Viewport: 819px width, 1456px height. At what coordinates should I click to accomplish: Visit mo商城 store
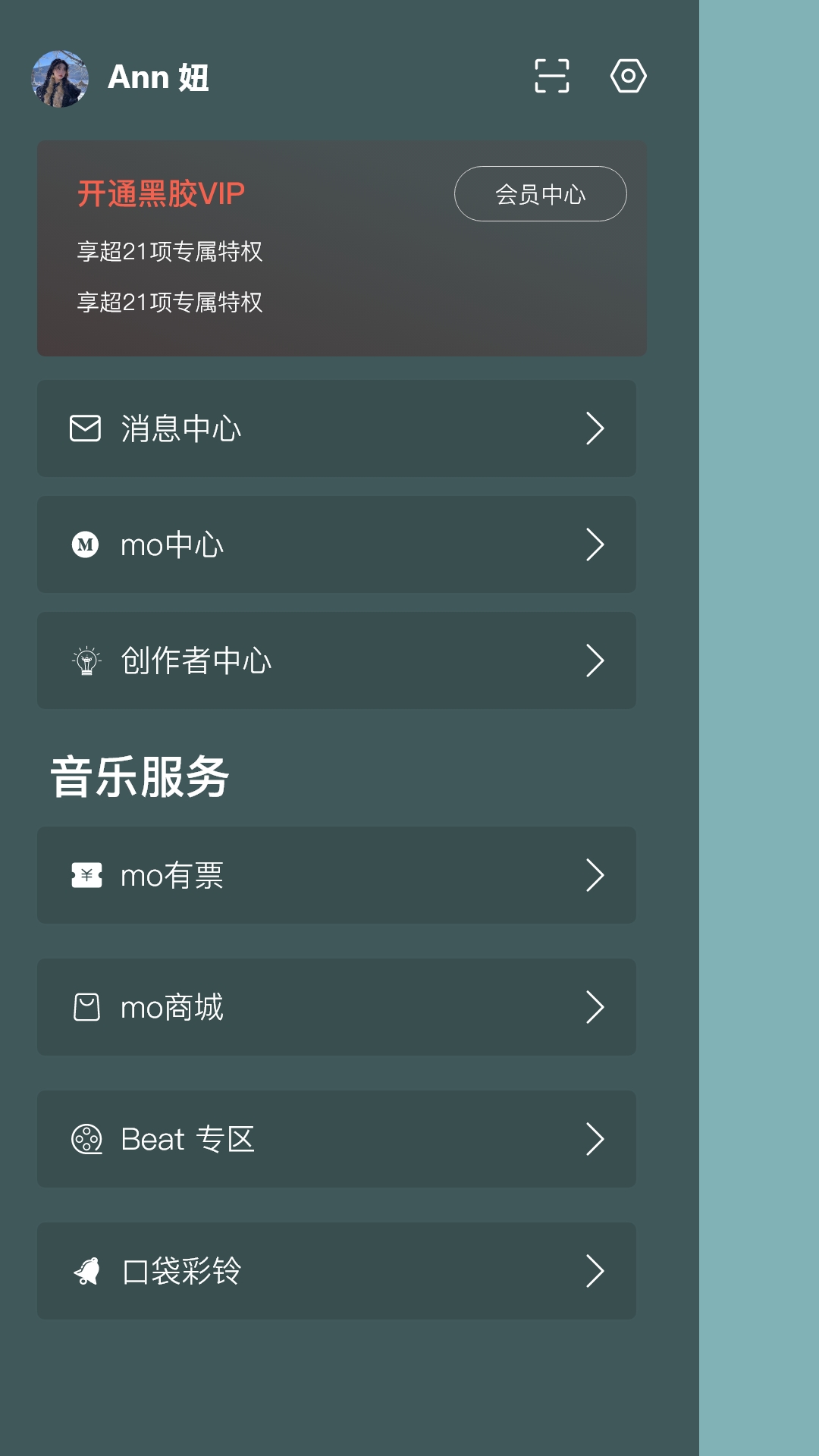point(337,1007)
